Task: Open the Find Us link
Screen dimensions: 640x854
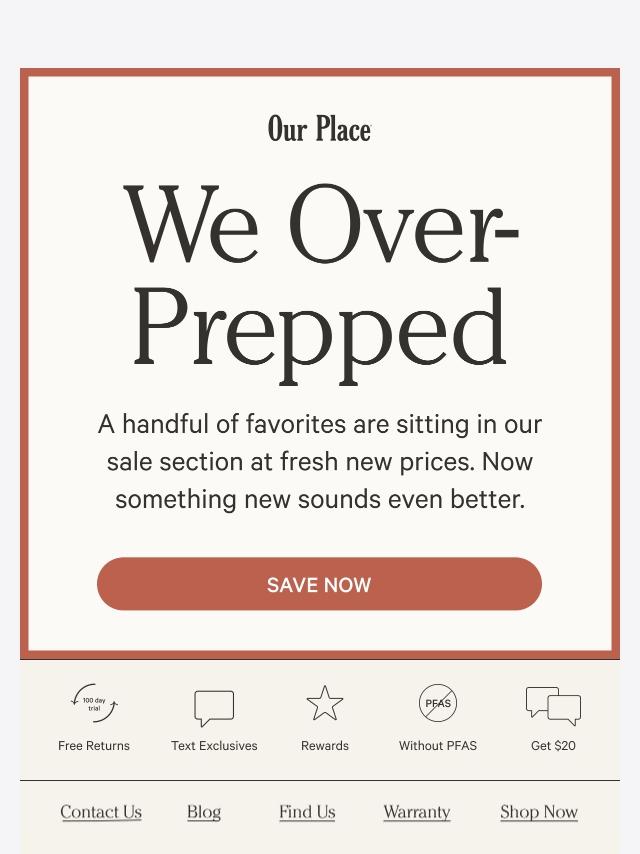Action: [x=307, y=812]
